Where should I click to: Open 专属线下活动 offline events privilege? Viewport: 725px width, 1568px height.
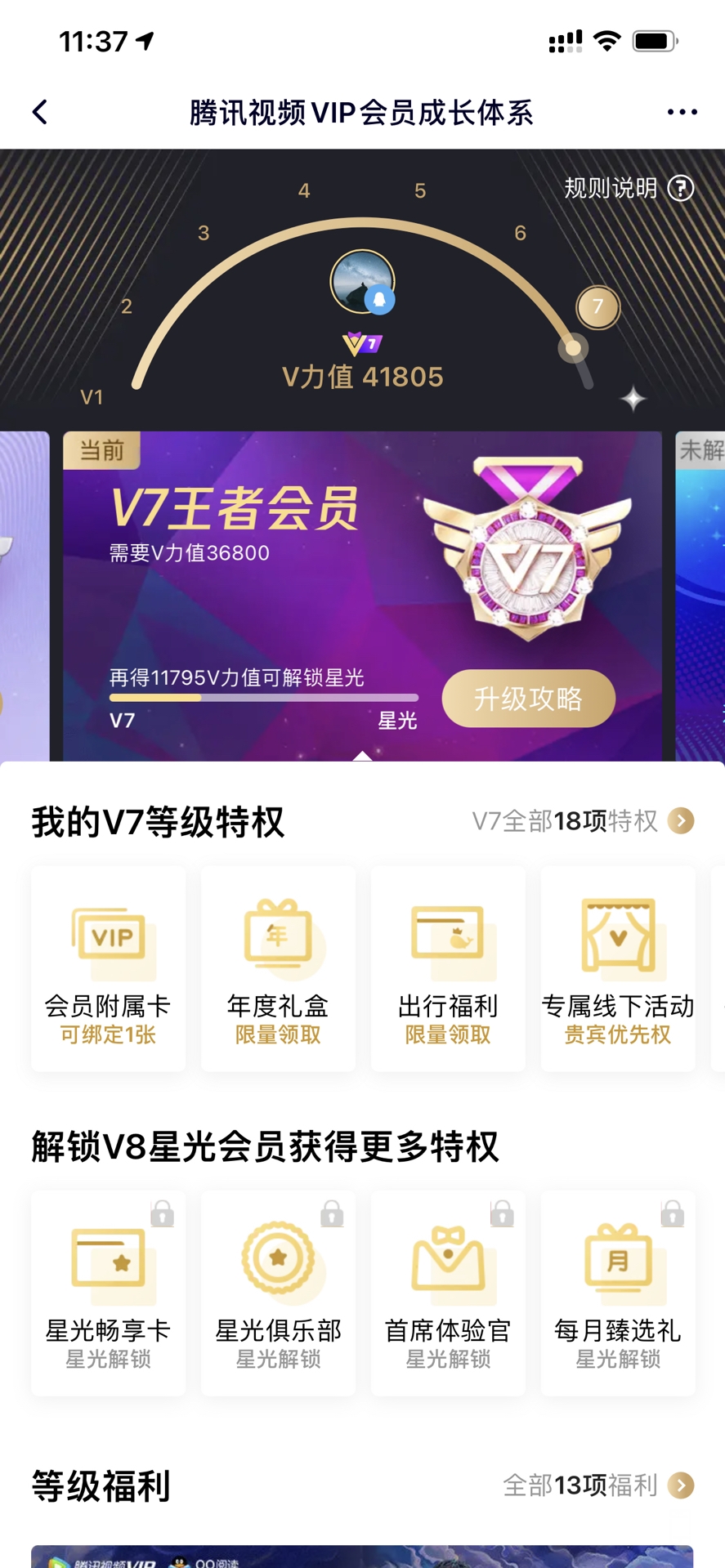coord(618,969)
